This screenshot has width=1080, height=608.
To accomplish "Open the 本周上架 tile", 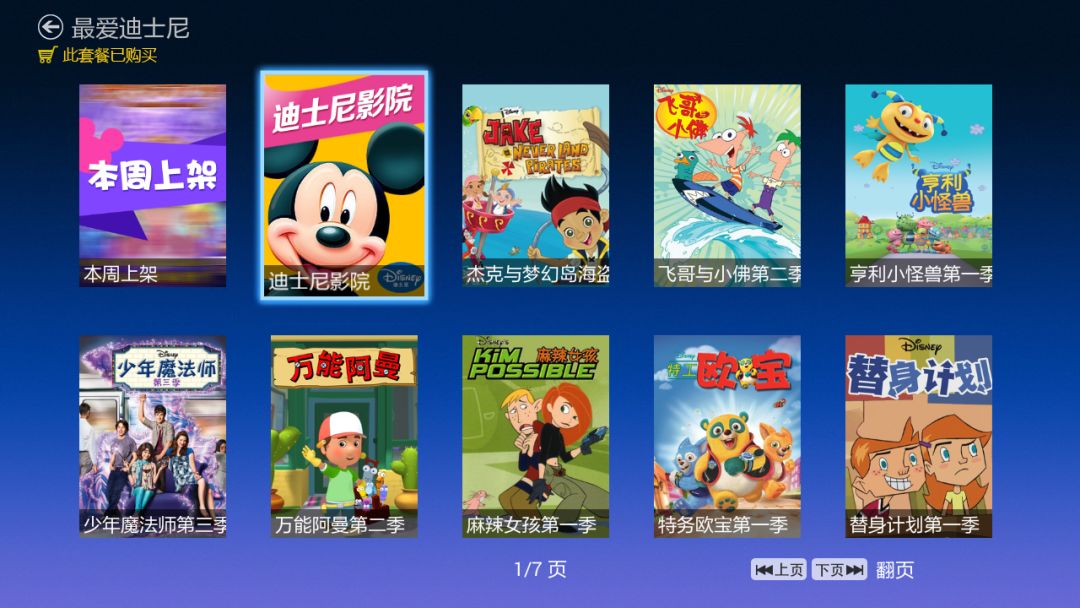I will [153, 185].
